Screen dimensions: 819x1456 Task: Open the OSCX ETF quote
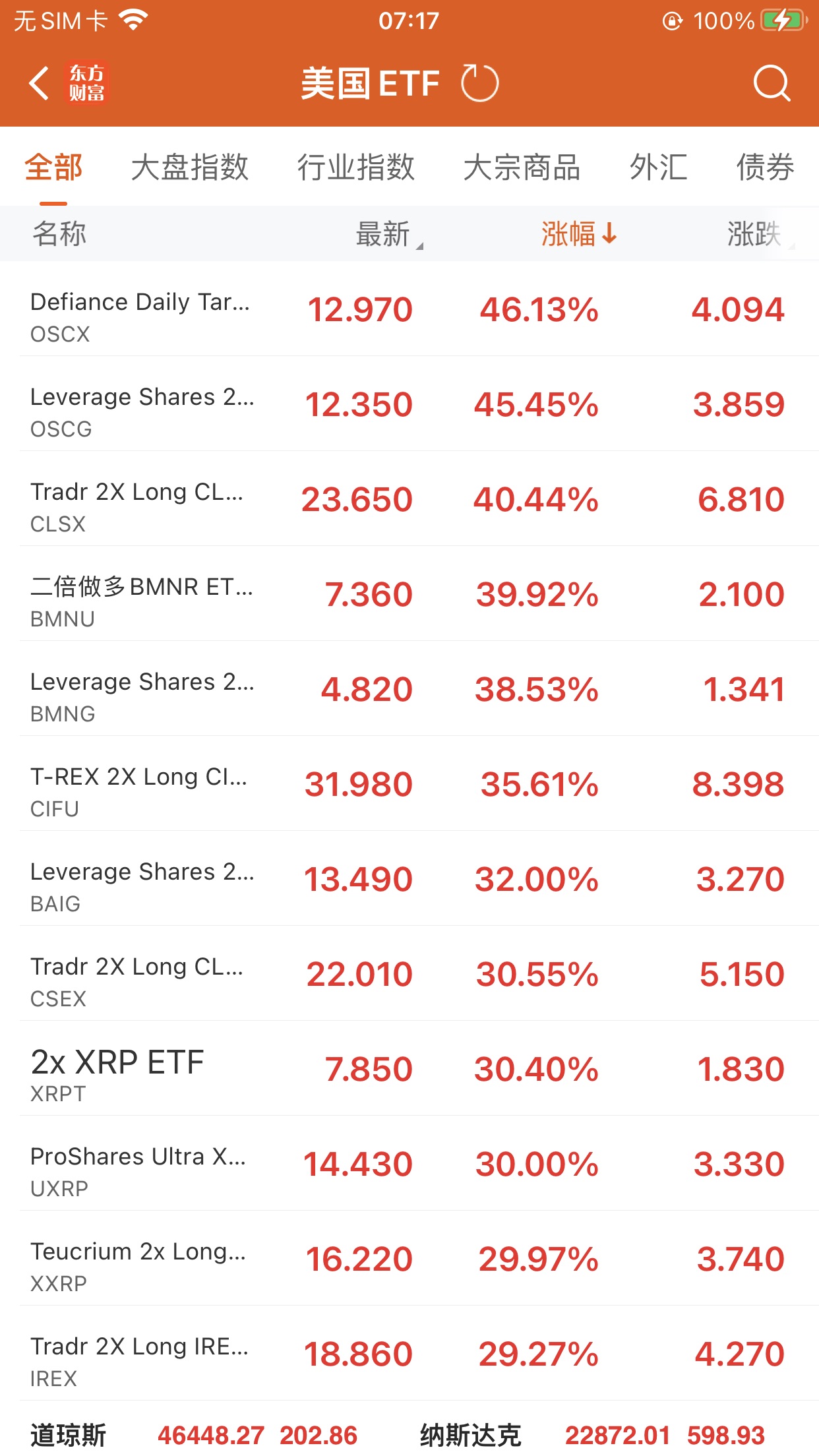pos(409,309)
